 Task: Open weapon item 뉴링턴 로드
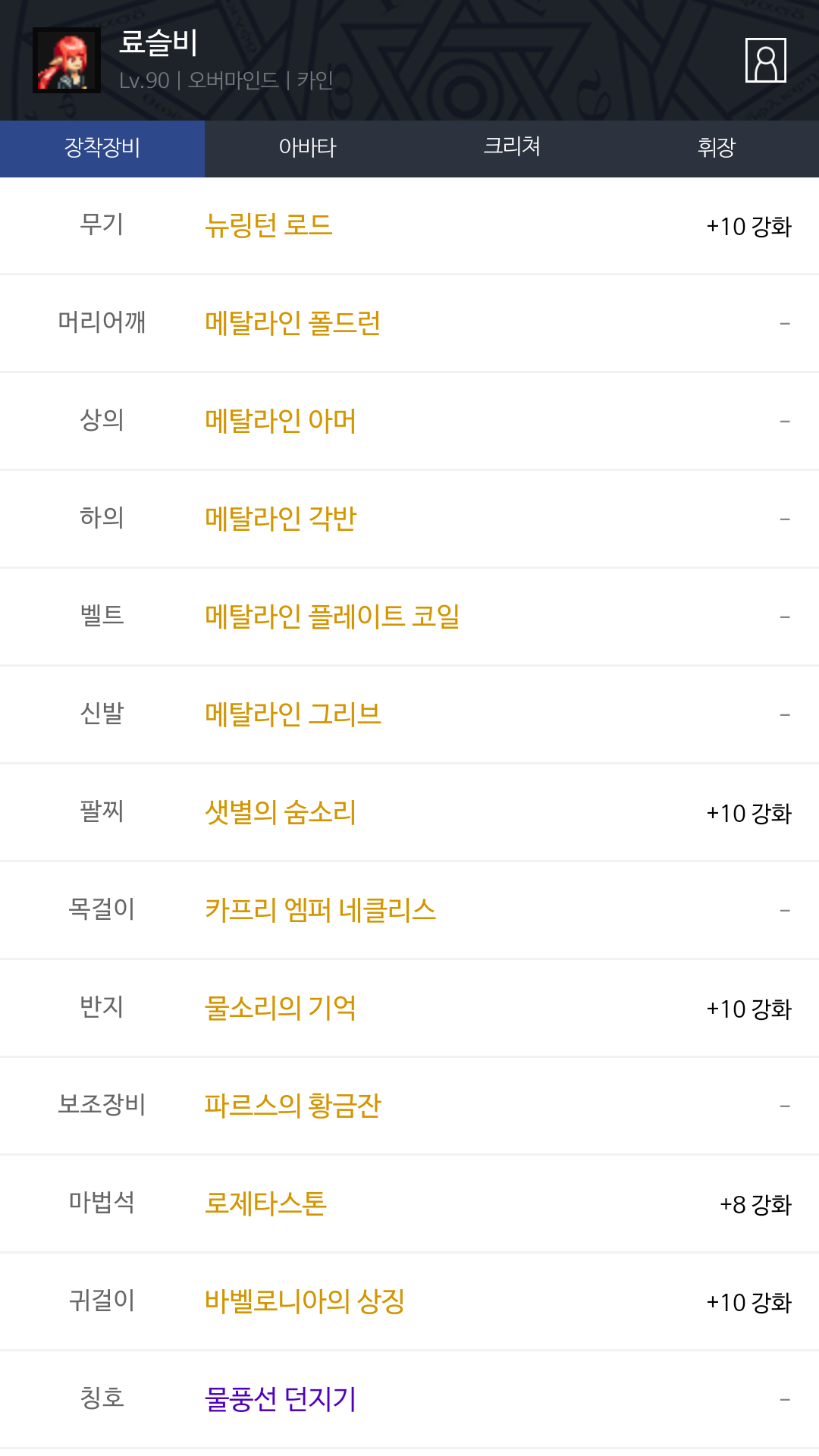(268, 226)
